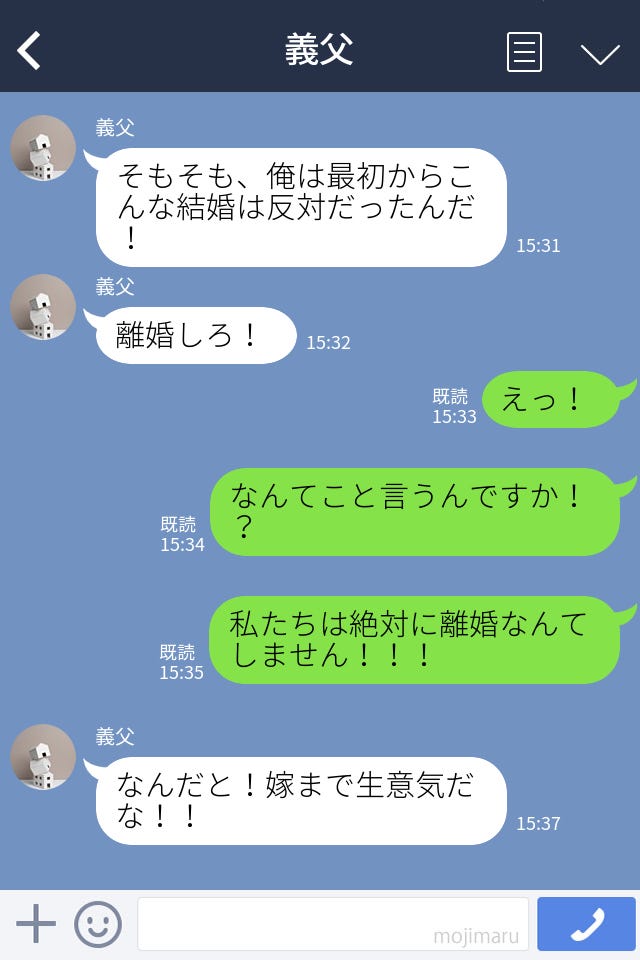
Task: Go back from the 義父 chat
Action: tap(29, 50)
